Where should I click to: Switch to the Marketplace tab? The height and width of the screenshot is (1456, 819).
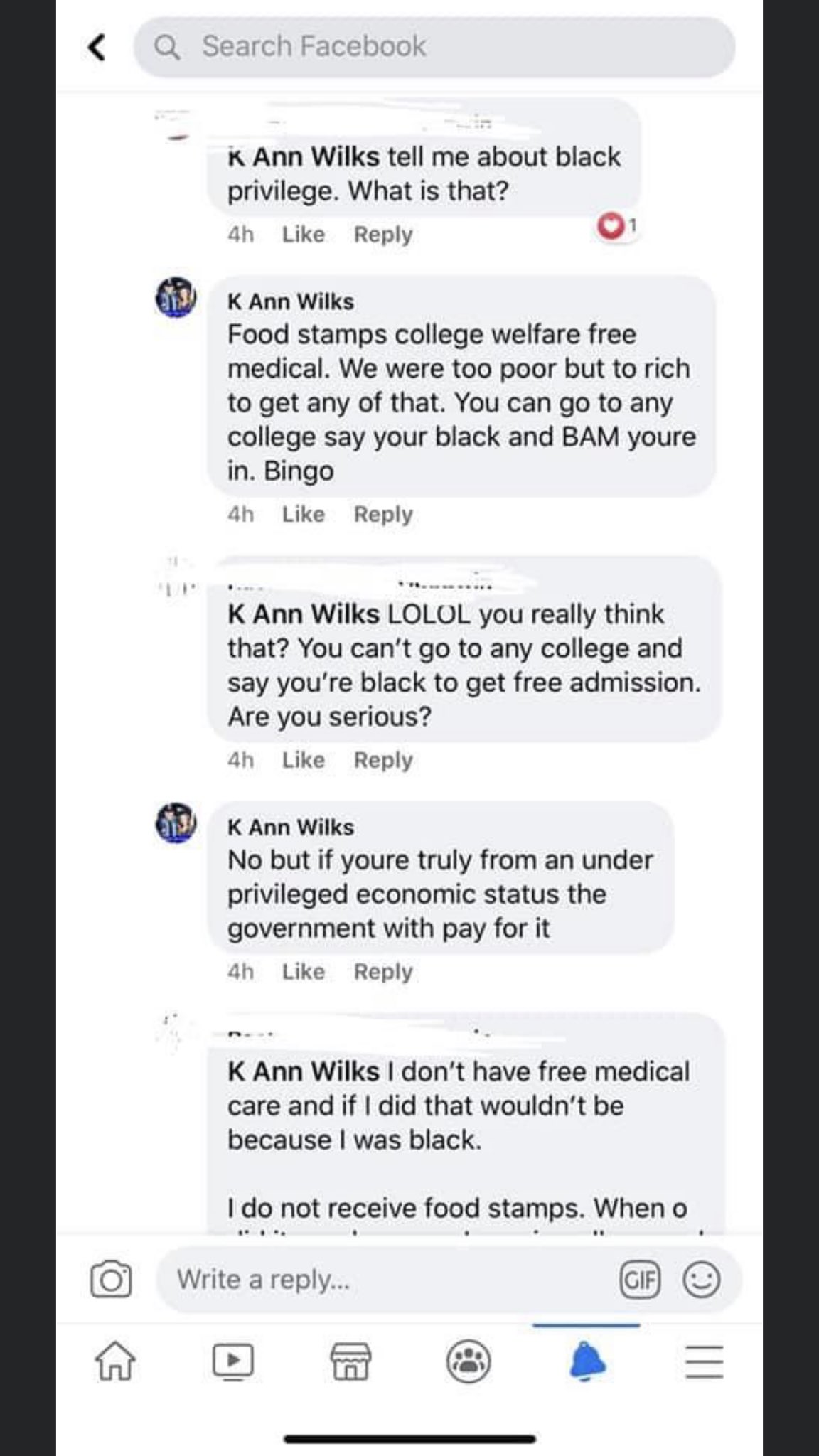tap(350, 1361)
